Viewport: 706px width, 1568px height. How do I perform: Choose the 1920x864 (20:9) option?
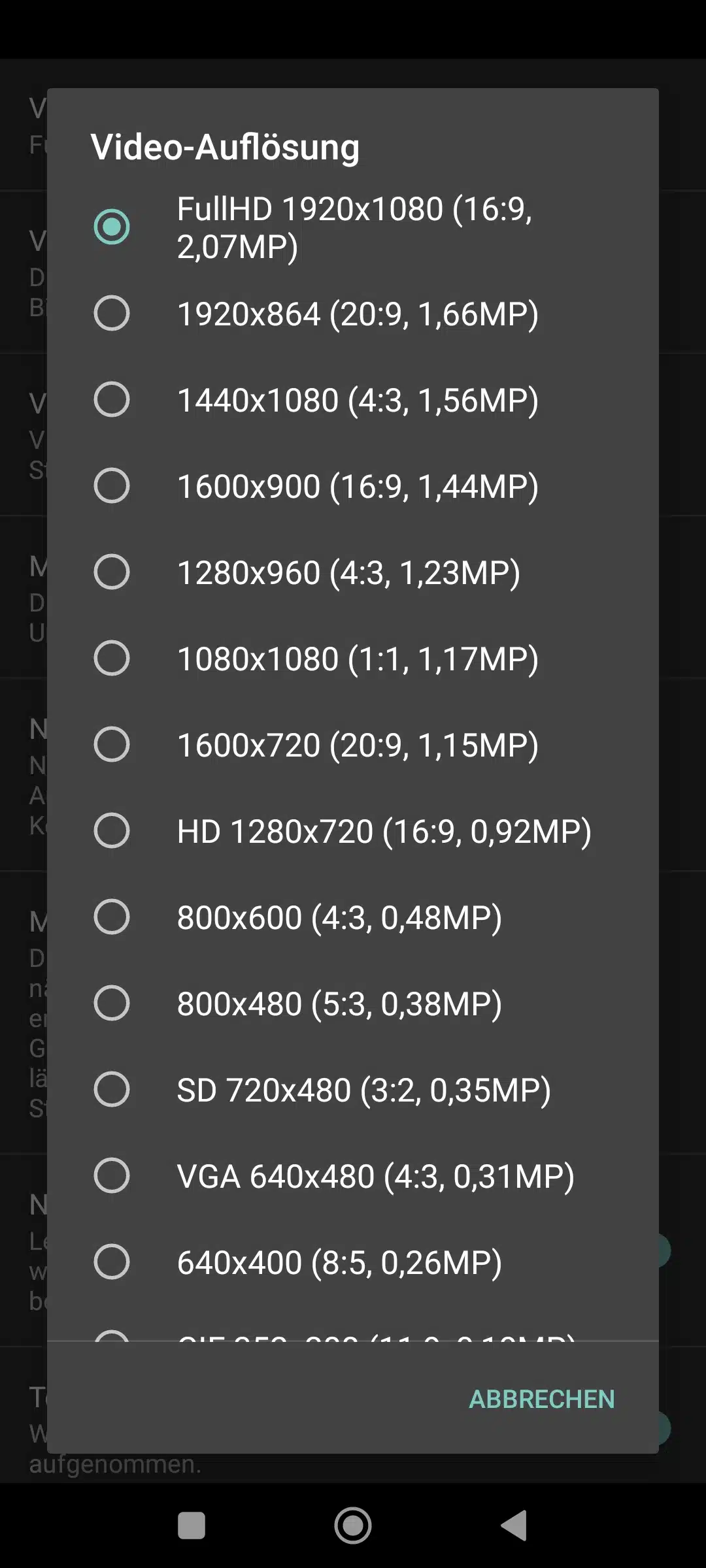[353, 314]
